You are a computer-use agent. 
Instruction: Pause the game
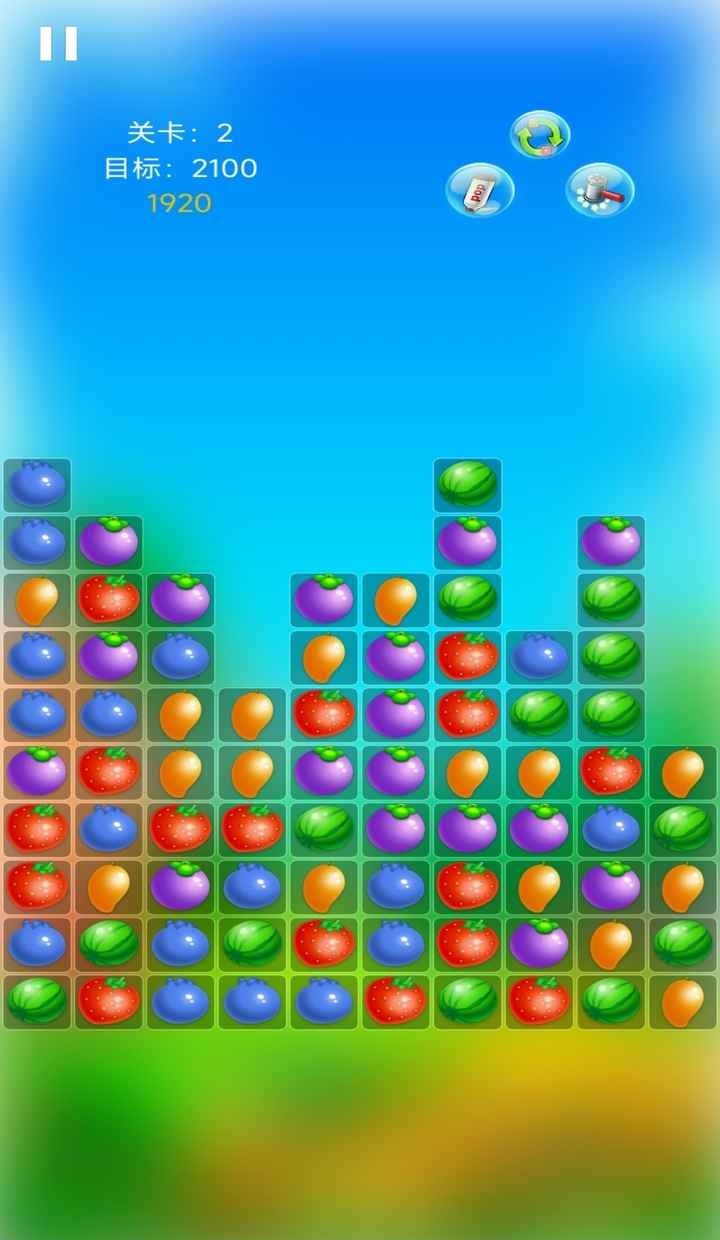click(58, 43)
